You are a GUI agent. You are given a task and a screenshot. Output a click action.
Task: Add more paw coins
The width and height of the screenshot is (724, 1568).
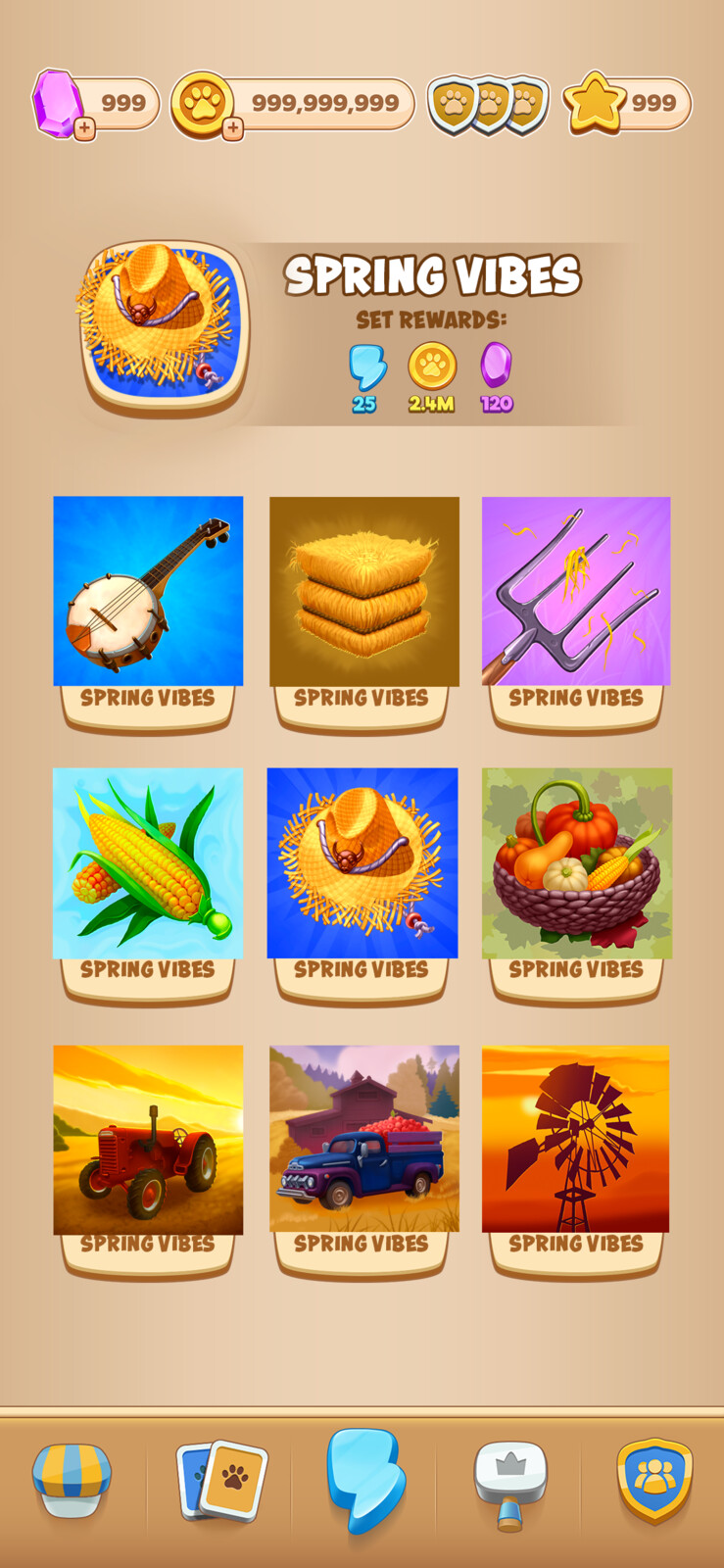232,128
